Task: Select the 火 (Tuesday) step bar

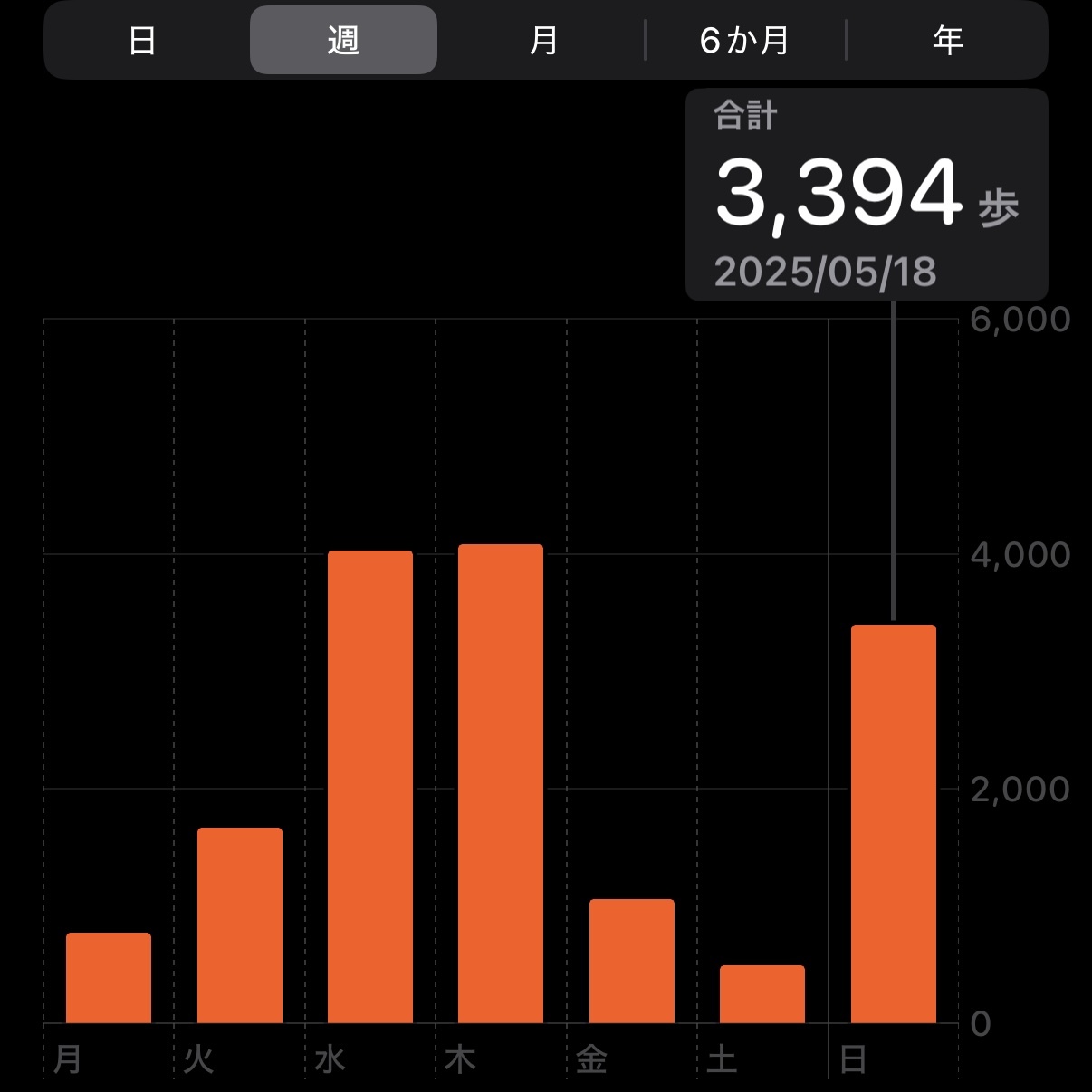Action: coord(240,925)
